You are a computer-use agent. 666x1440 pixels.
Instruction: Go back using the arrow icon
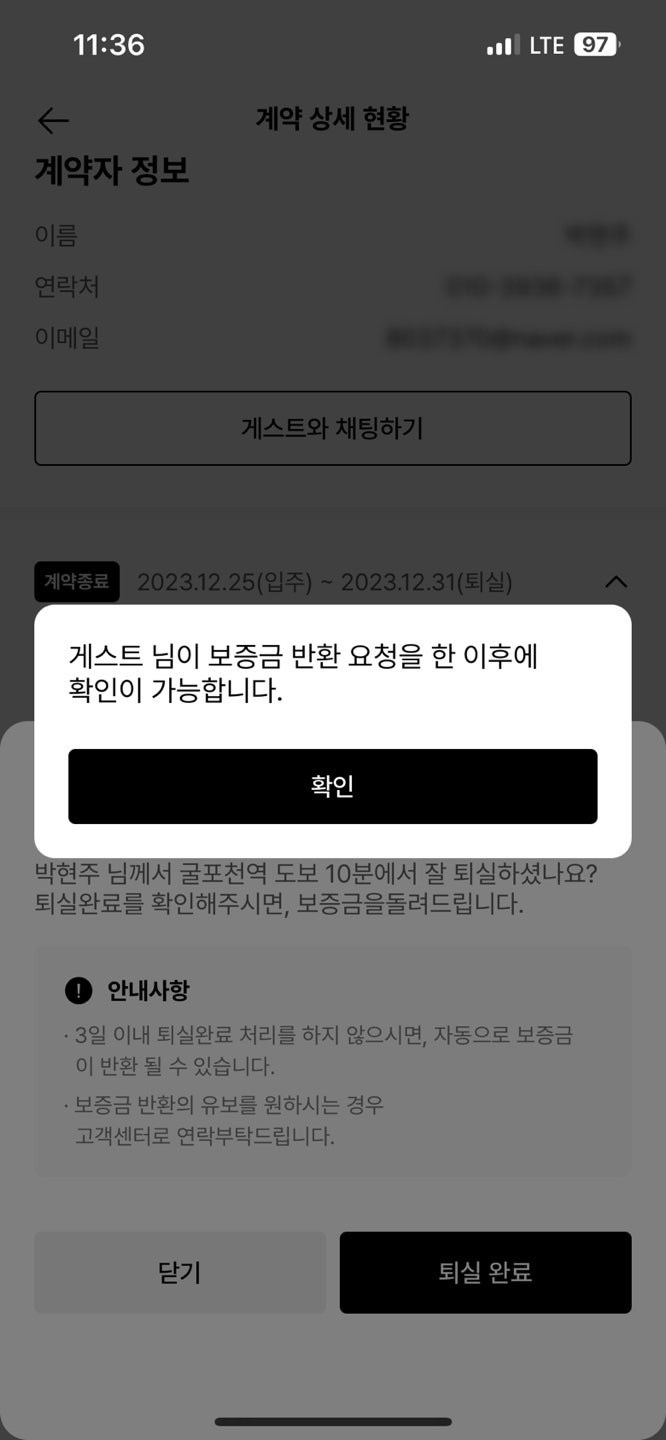(53, 121)
